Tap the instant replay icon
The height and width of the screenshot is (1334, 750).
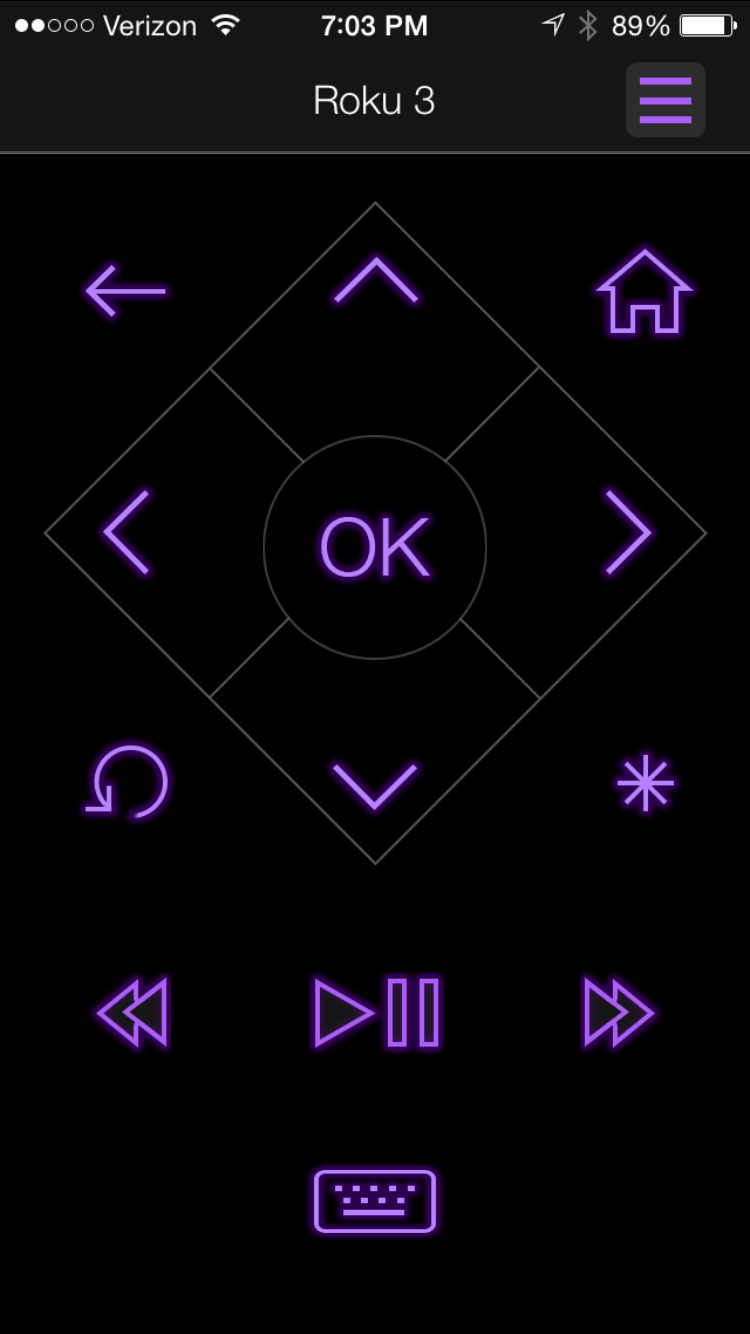(128, 782)
